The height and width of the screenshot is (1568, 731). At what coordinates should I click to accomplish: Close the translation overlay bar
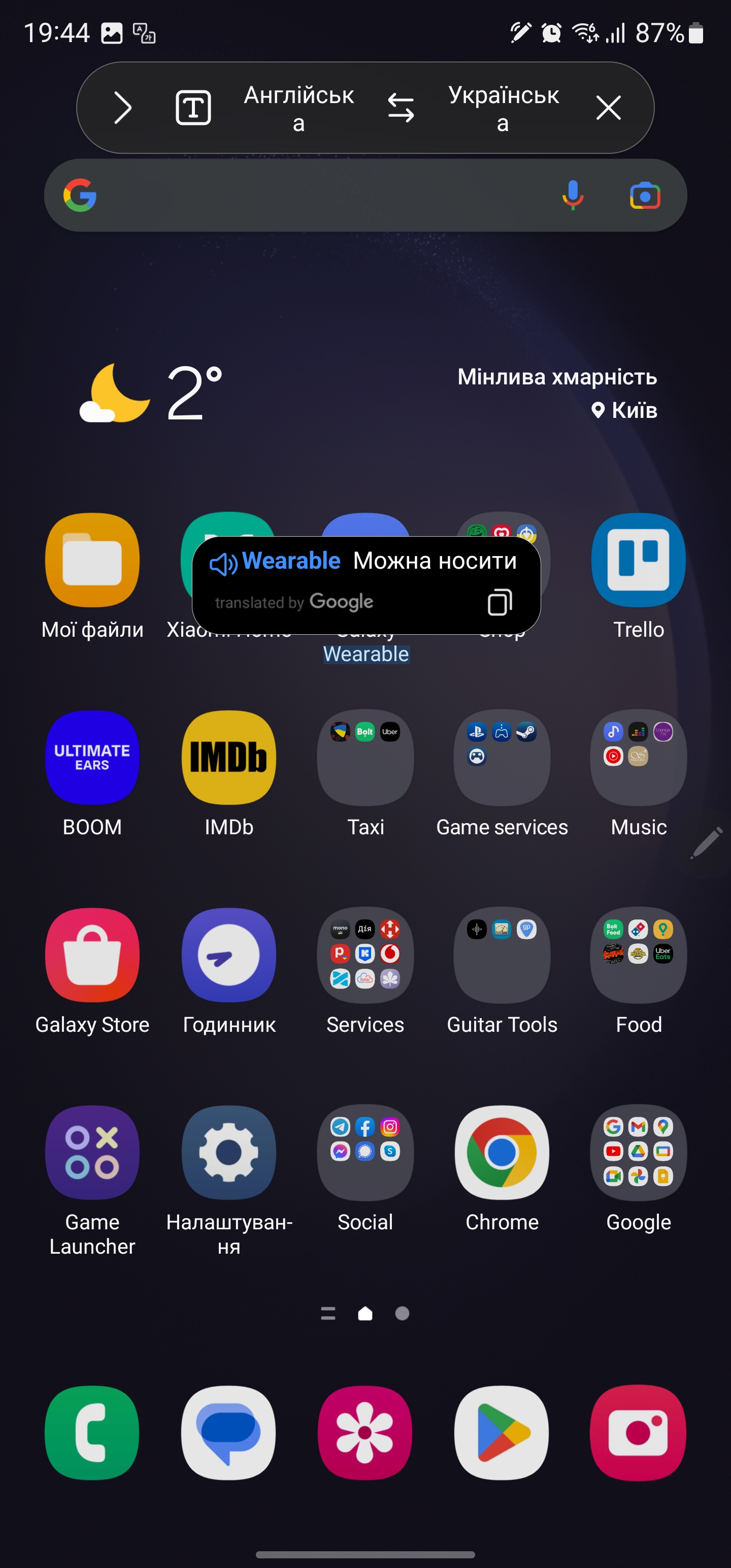tap(608, 108)
